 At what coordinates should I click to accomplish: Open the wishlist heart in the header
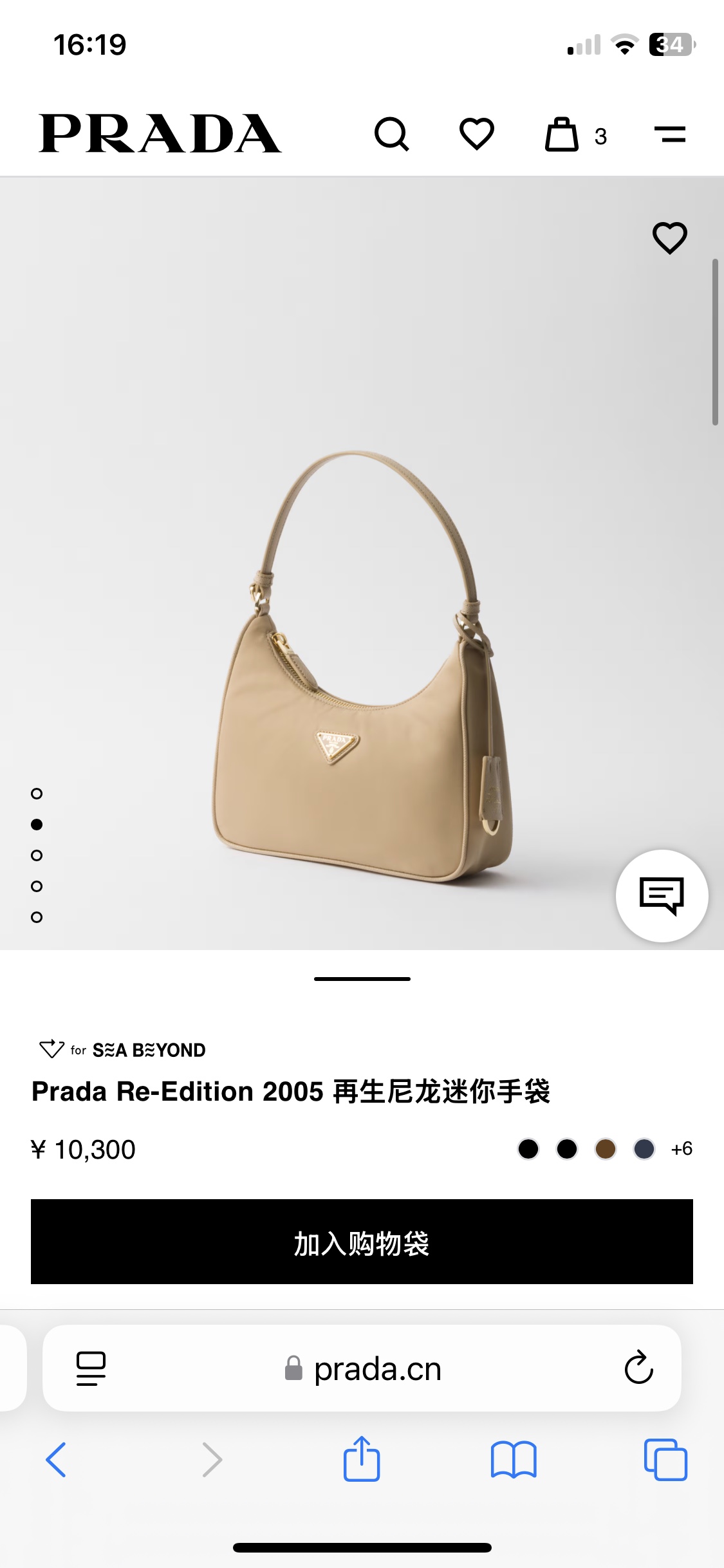[x=476, y=135]
